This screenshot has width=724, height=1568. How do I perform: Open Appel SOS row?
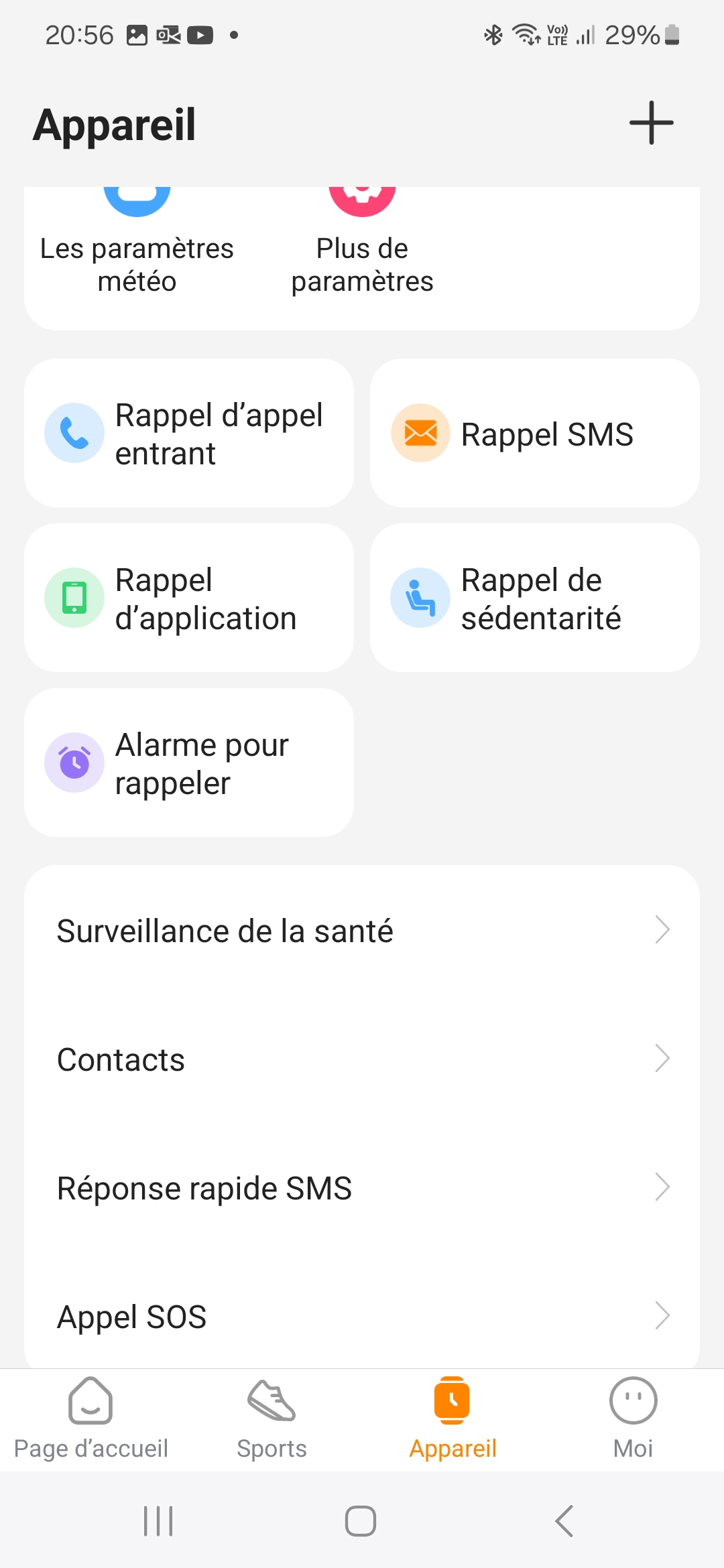tap(362, 1316)
